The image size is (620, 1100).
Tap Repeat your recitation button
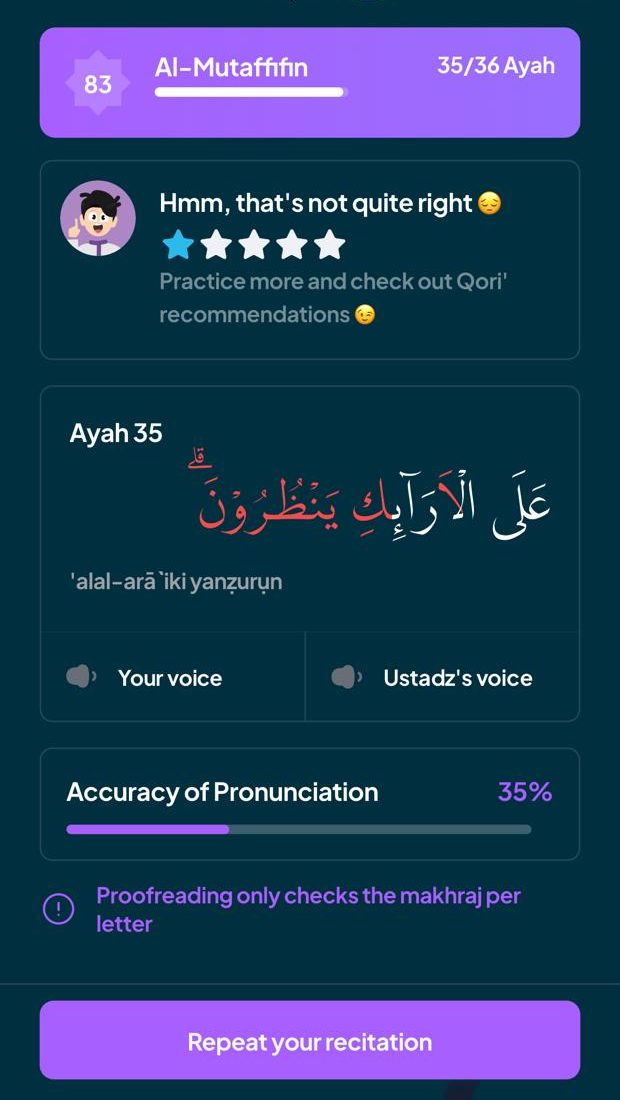pyautogui.click(x=309, y=1041)
